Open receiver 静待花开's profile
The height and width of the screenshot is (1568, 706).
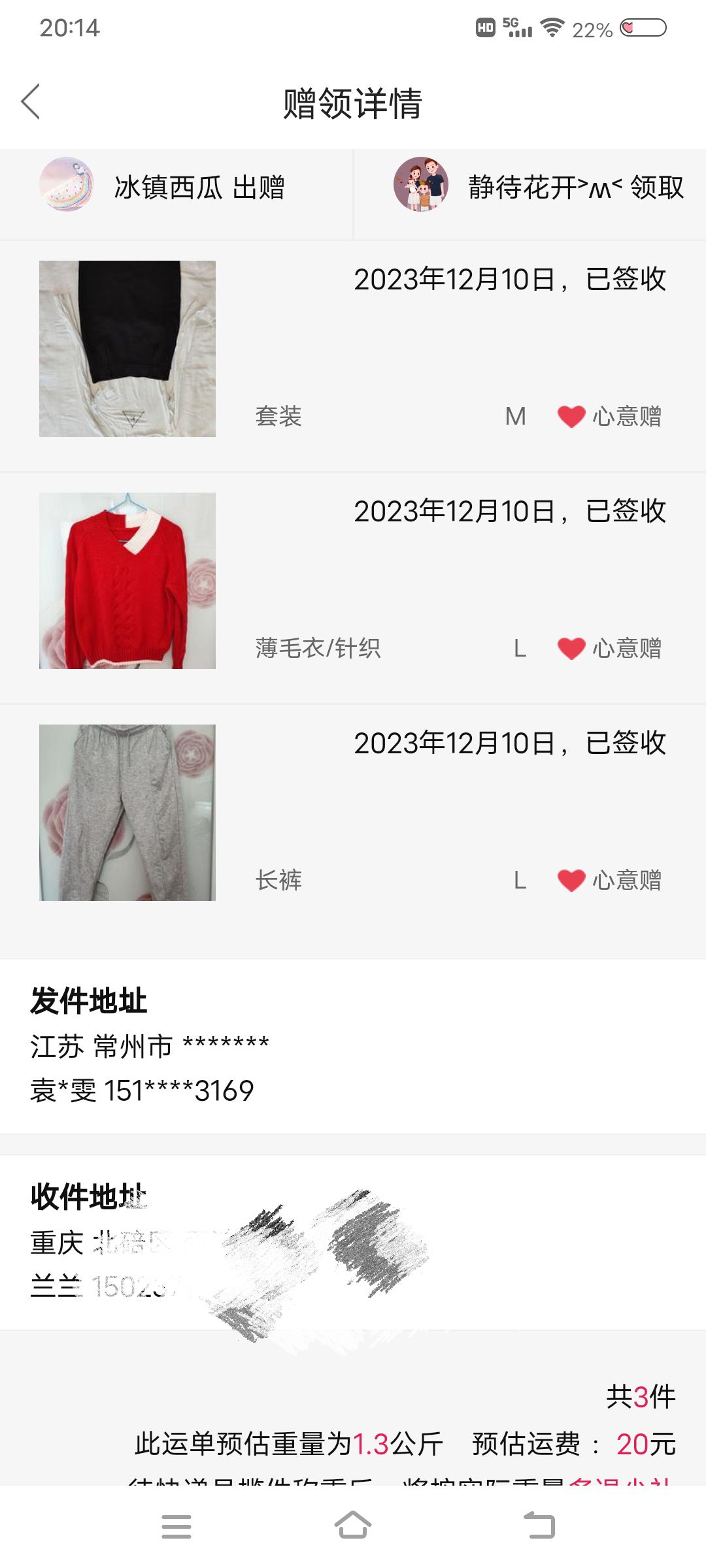pos(421,184)
